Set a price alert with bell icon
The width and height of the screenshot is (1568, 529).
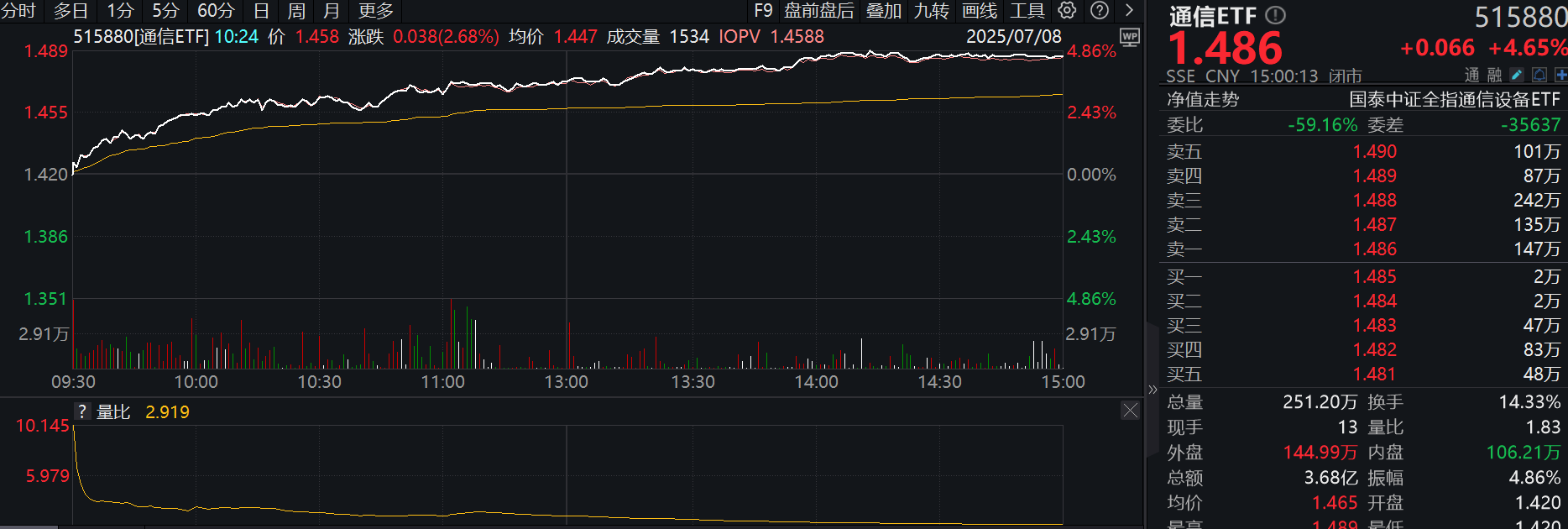click(x=1539, y=76)
